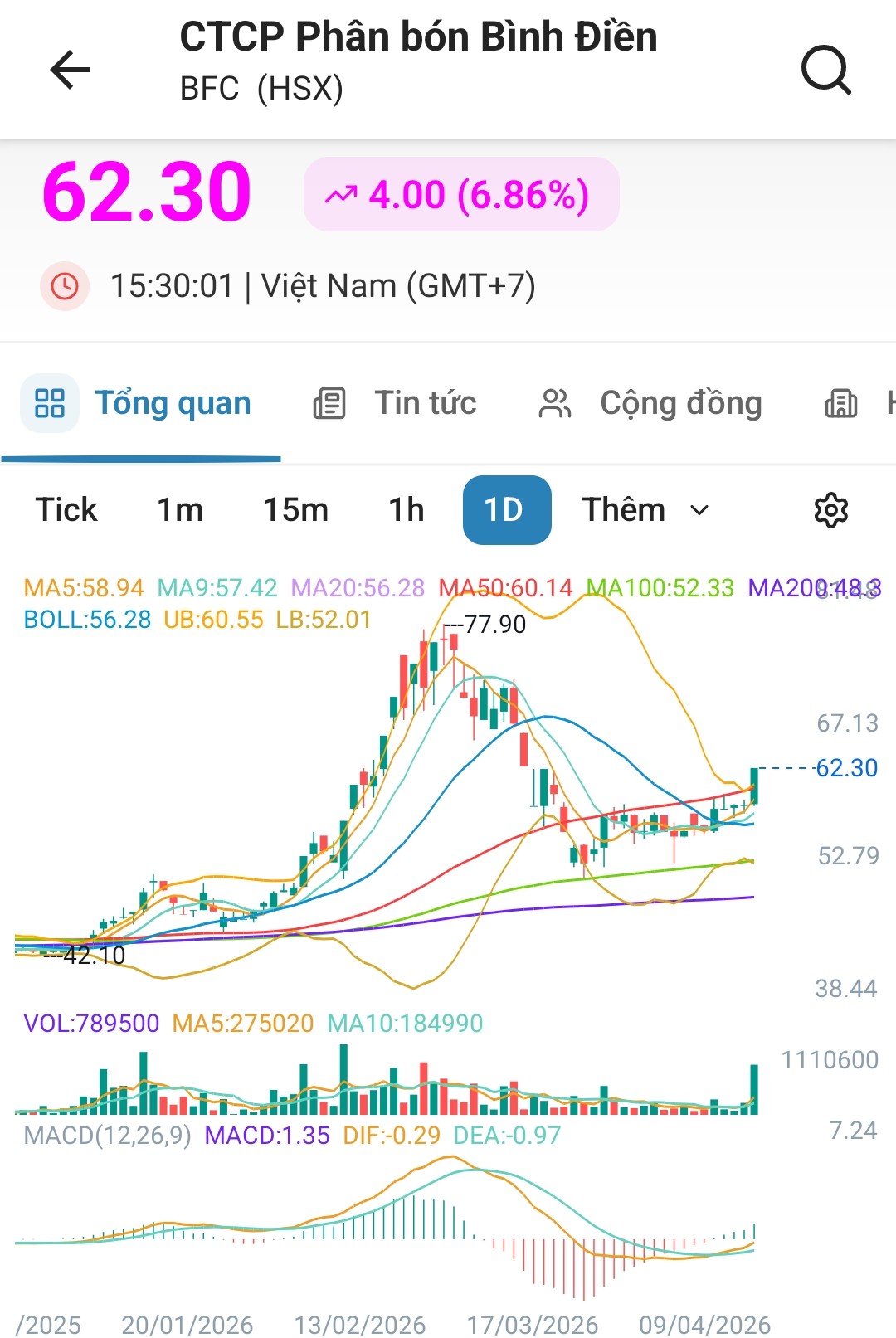Select the 1D chart timeframe
Image resolution: width=896 pixels, height=1338 pixels.
tap(506, 509)
